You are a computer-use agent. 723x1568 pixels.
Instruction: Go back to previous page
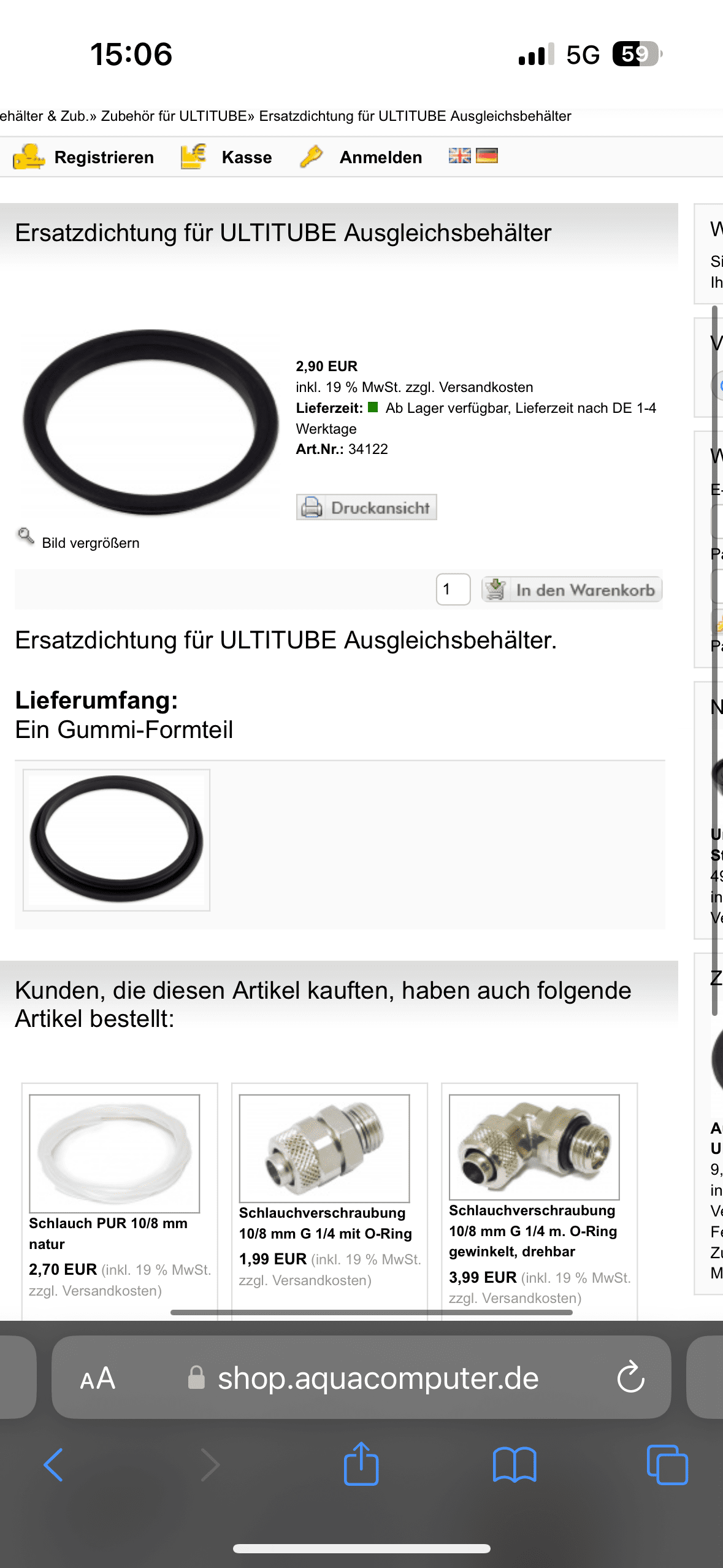53,1465
